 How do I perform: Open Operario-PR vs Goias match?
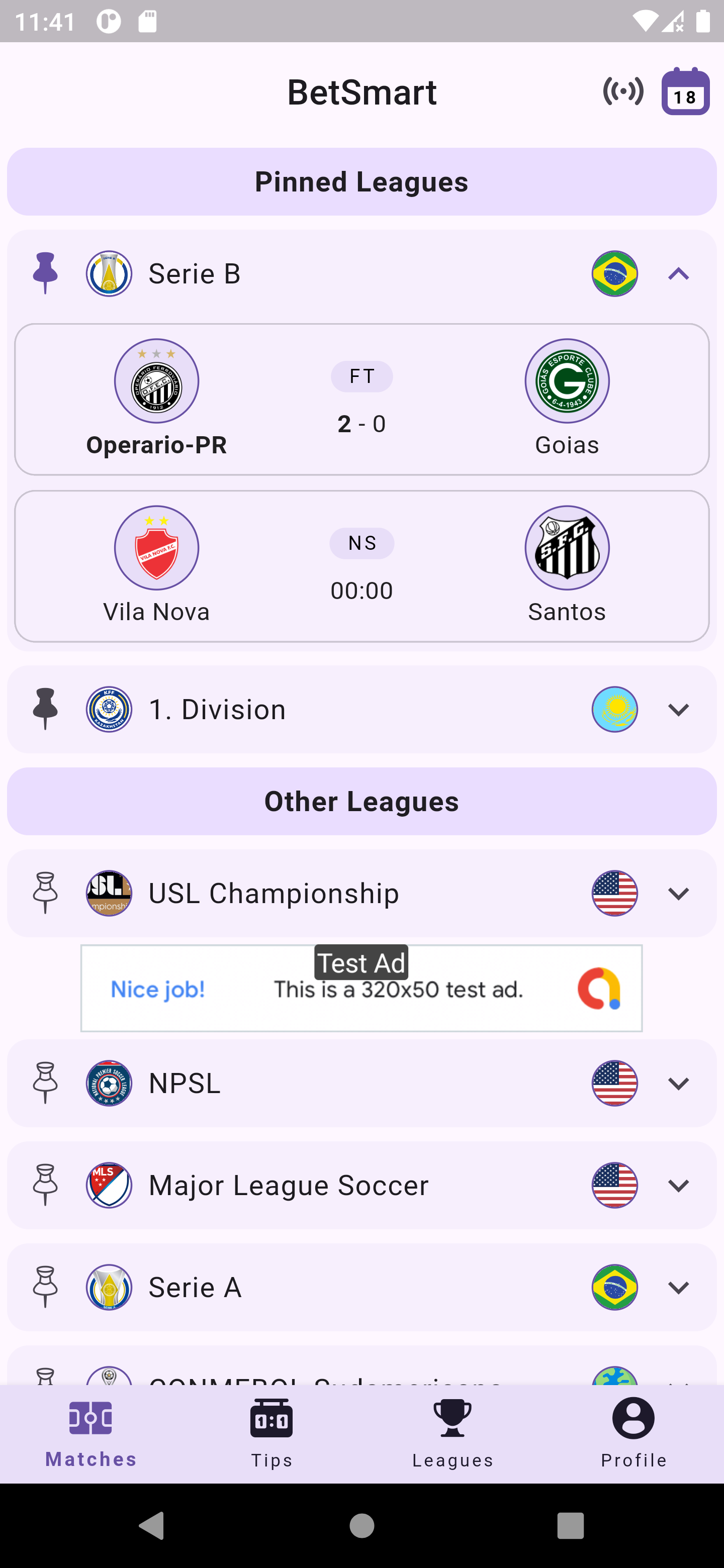pos(361,400)
